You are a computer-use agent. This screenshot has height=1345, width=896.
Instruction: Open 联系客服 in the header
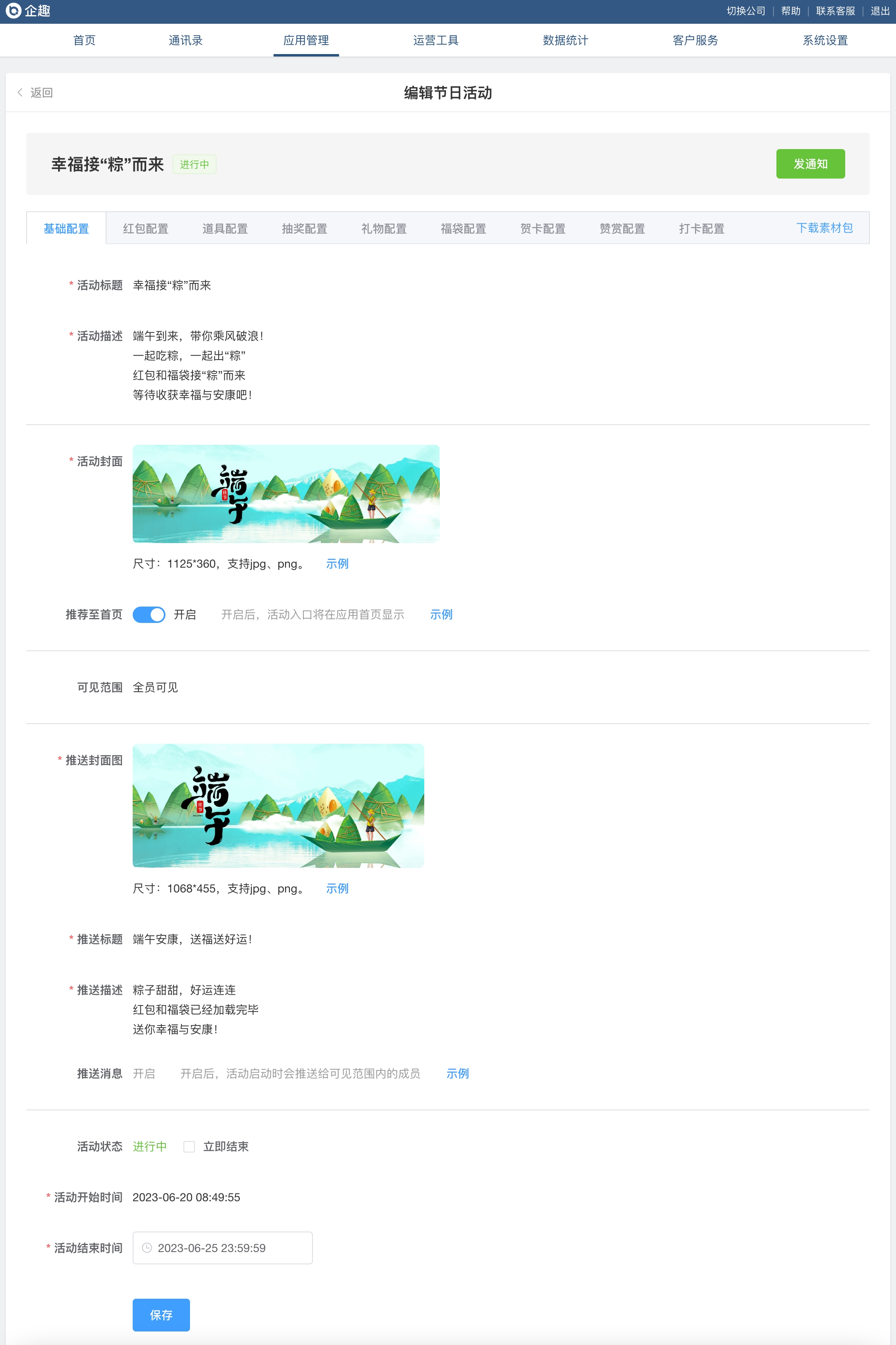click(x=835, y=11)
